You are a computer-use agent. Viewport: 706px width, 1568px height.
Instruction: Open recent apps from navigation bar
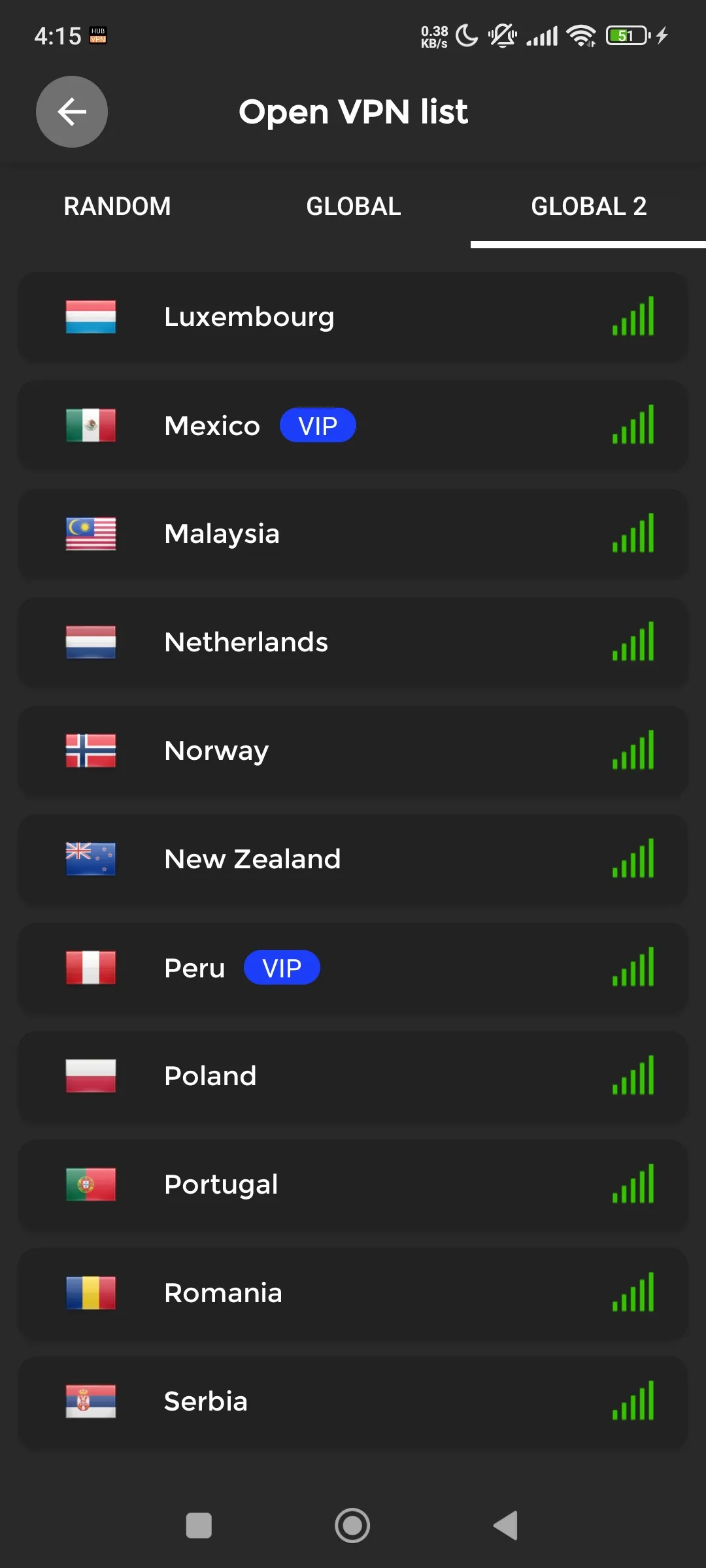pos(199,1526)
